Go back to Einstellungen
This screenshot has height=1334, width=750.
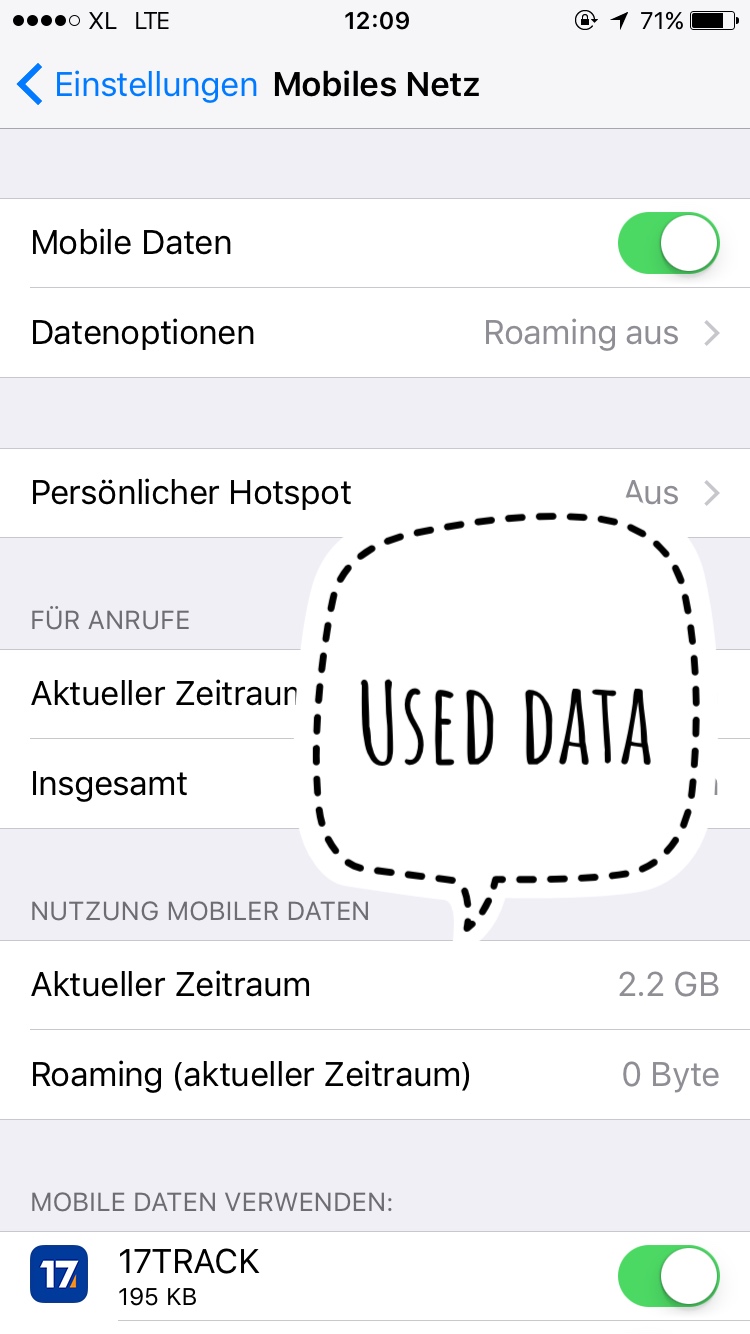click(138, 85)
